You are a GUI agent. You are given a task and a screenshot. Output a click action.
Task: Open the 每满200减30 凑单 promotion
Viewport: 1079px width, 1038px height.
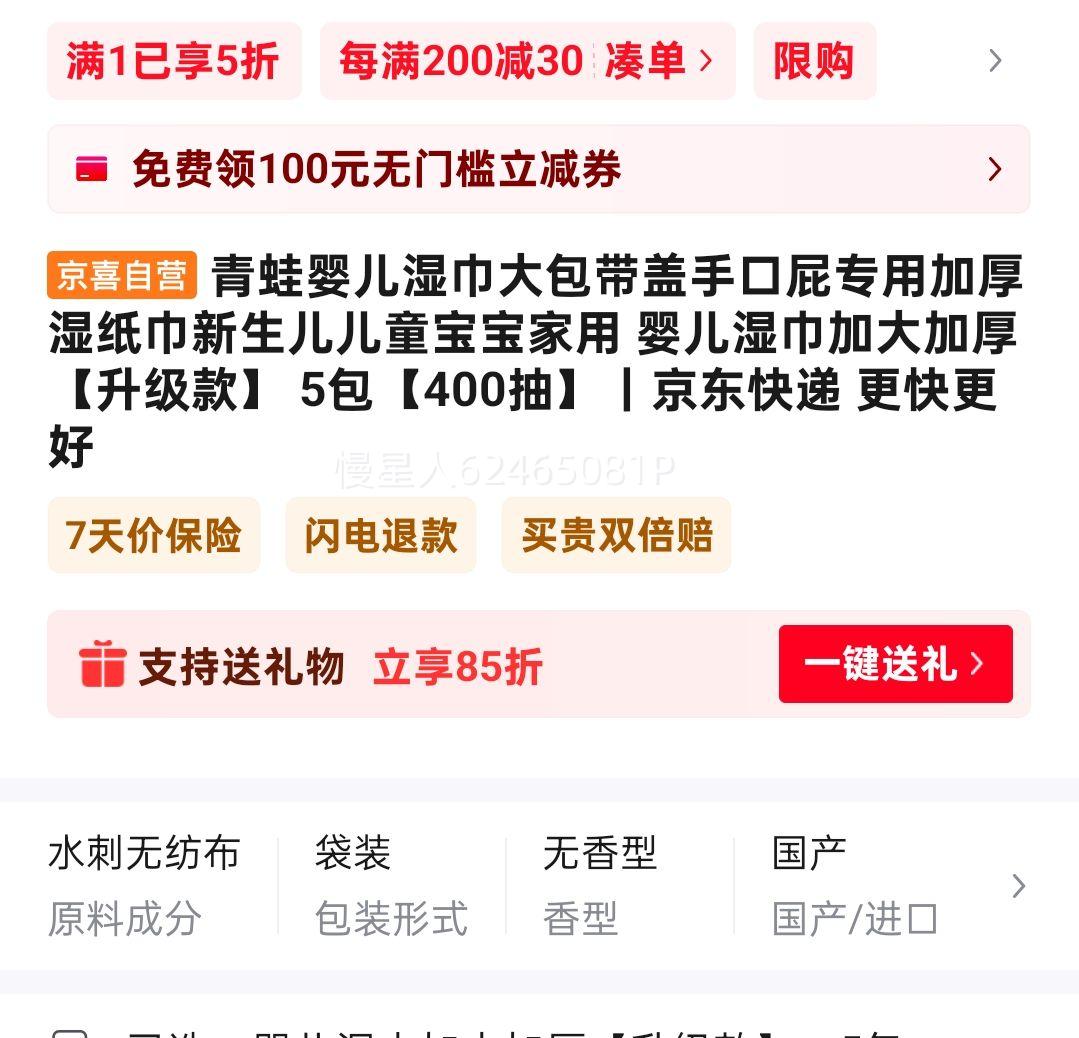point(528,61)
